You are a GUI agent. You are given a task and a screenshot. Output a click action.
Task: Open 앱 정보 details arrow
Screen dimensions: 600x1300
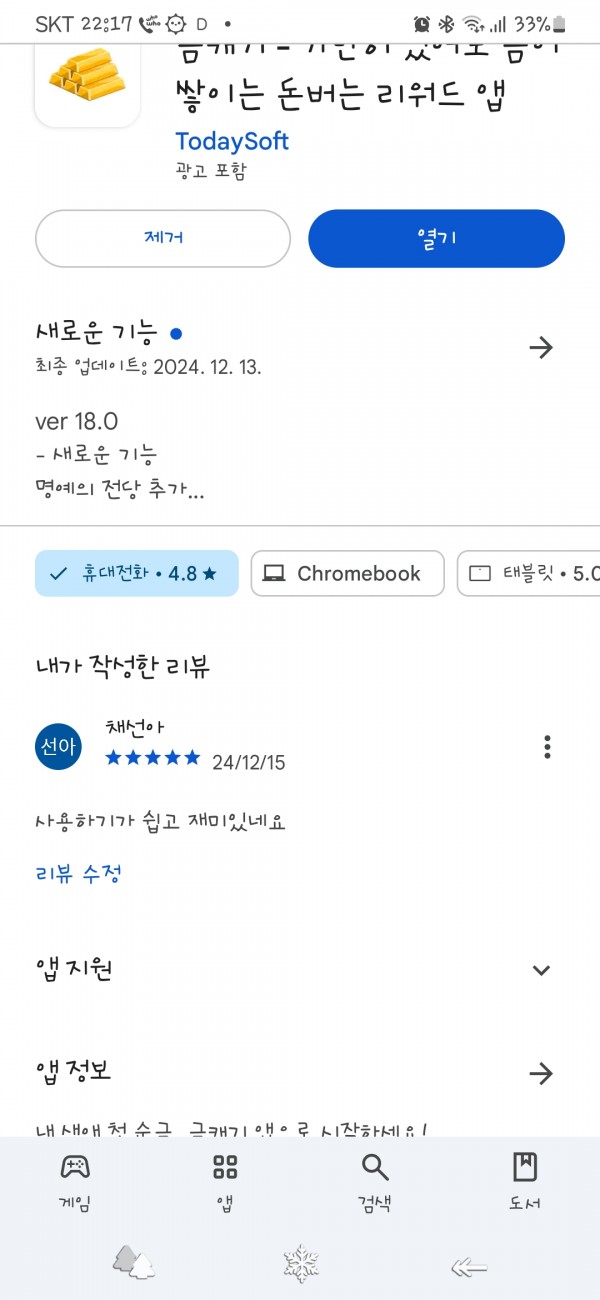(x=541, y=1074)
